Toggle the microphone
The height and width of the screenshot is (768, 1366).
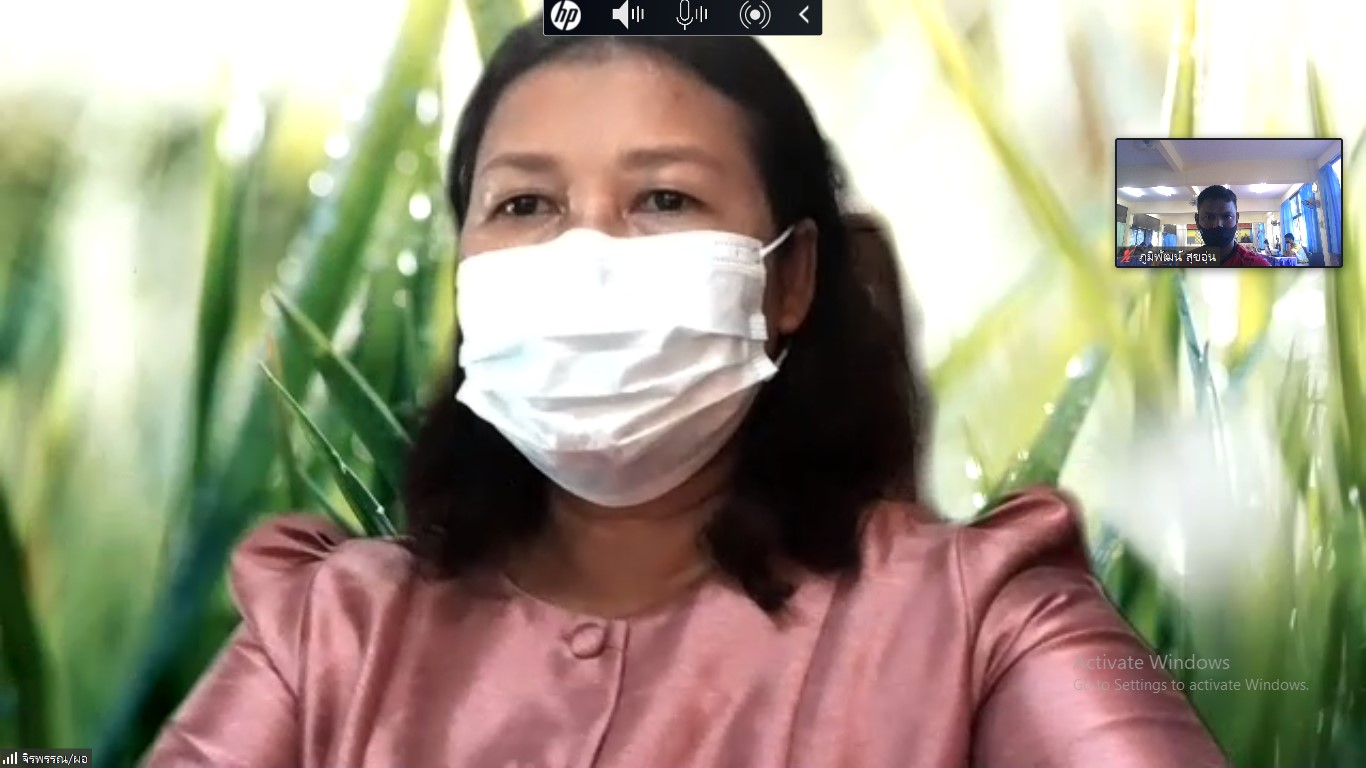click(x=691, y=15)
